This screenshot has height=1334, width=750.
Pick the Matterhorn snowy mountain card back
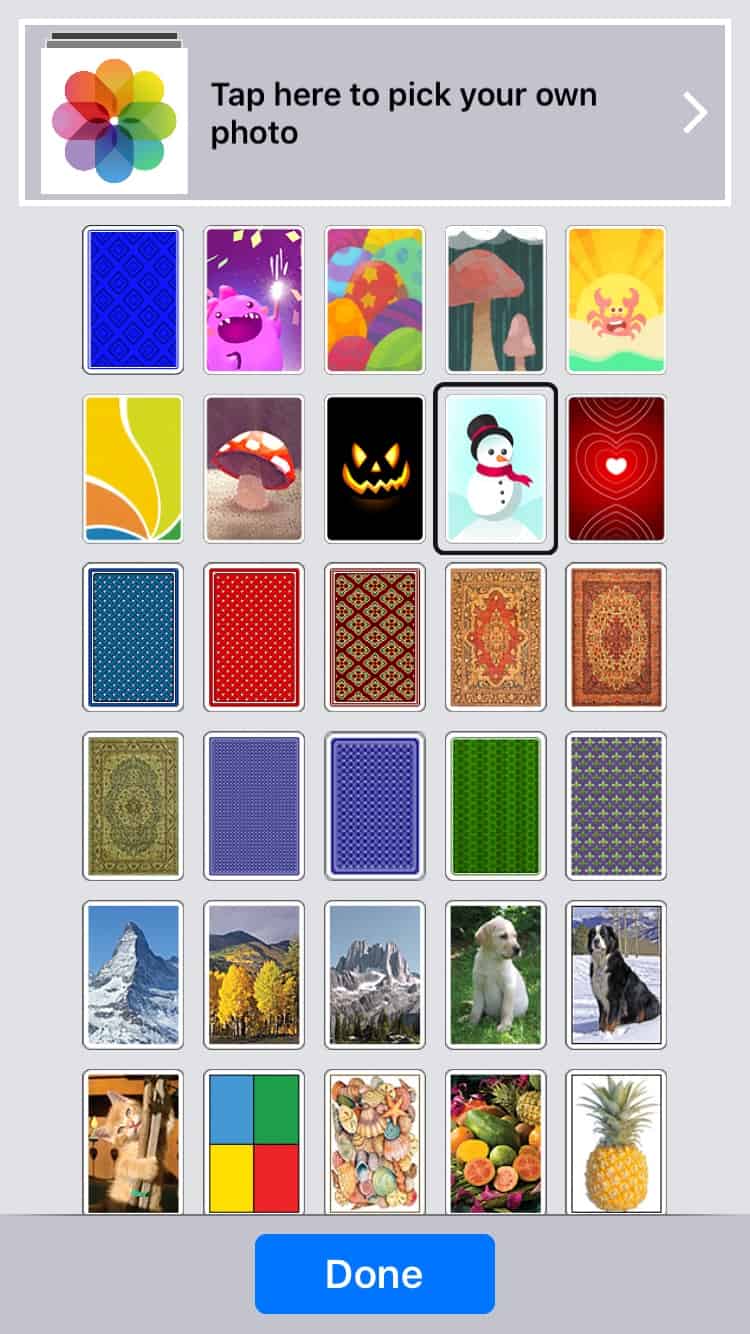coord(133,975)
